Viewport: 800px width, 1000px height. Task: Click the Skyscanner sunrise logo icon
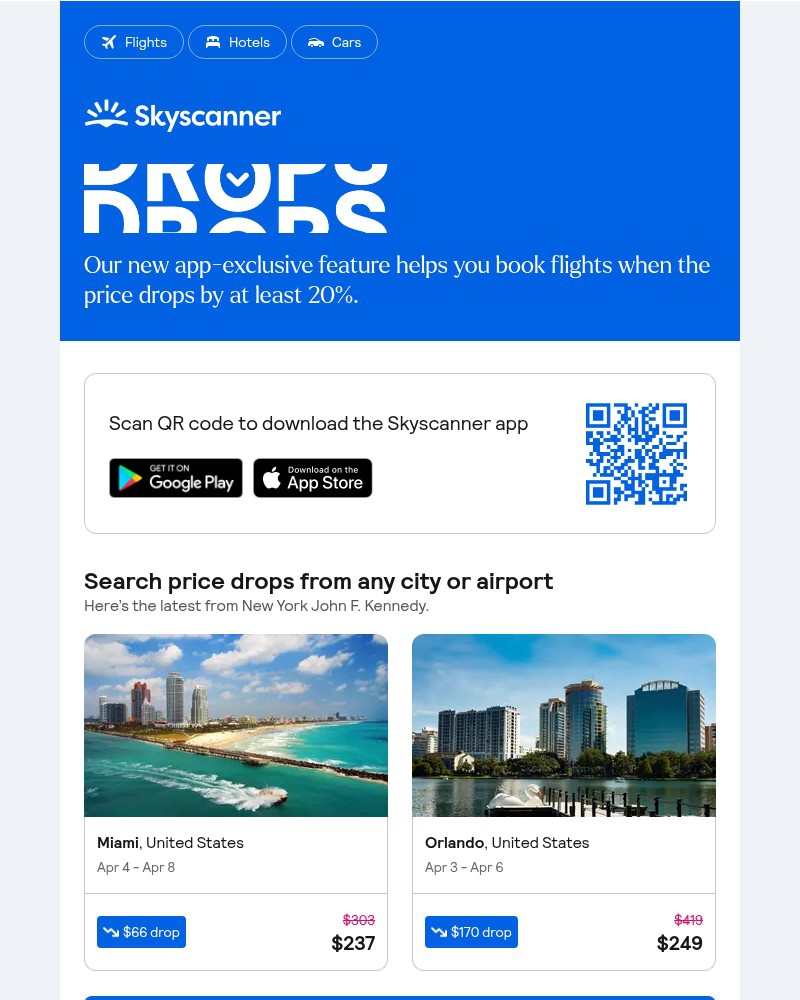click(x=105, y=115)
